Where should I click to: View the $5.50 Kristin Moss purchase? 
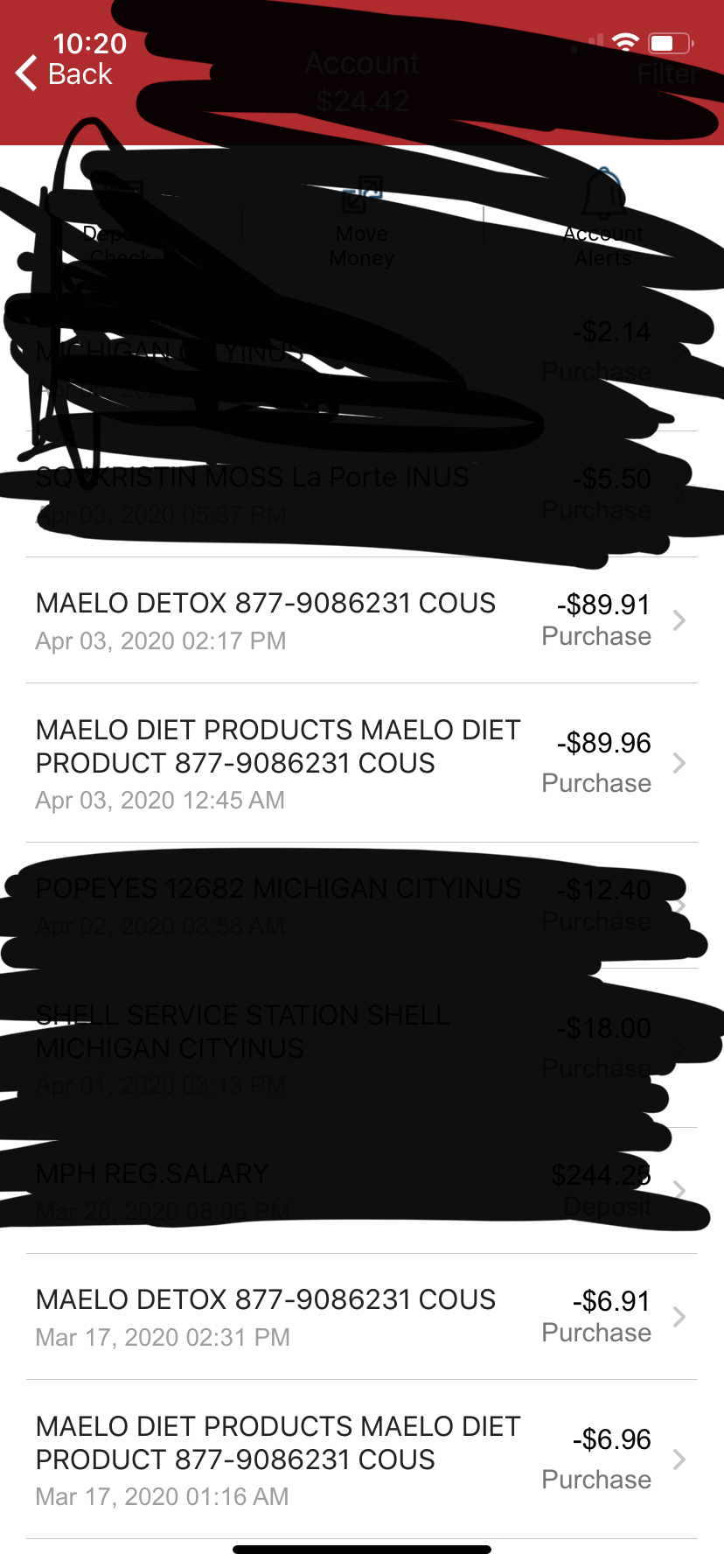tap(362, 494)
